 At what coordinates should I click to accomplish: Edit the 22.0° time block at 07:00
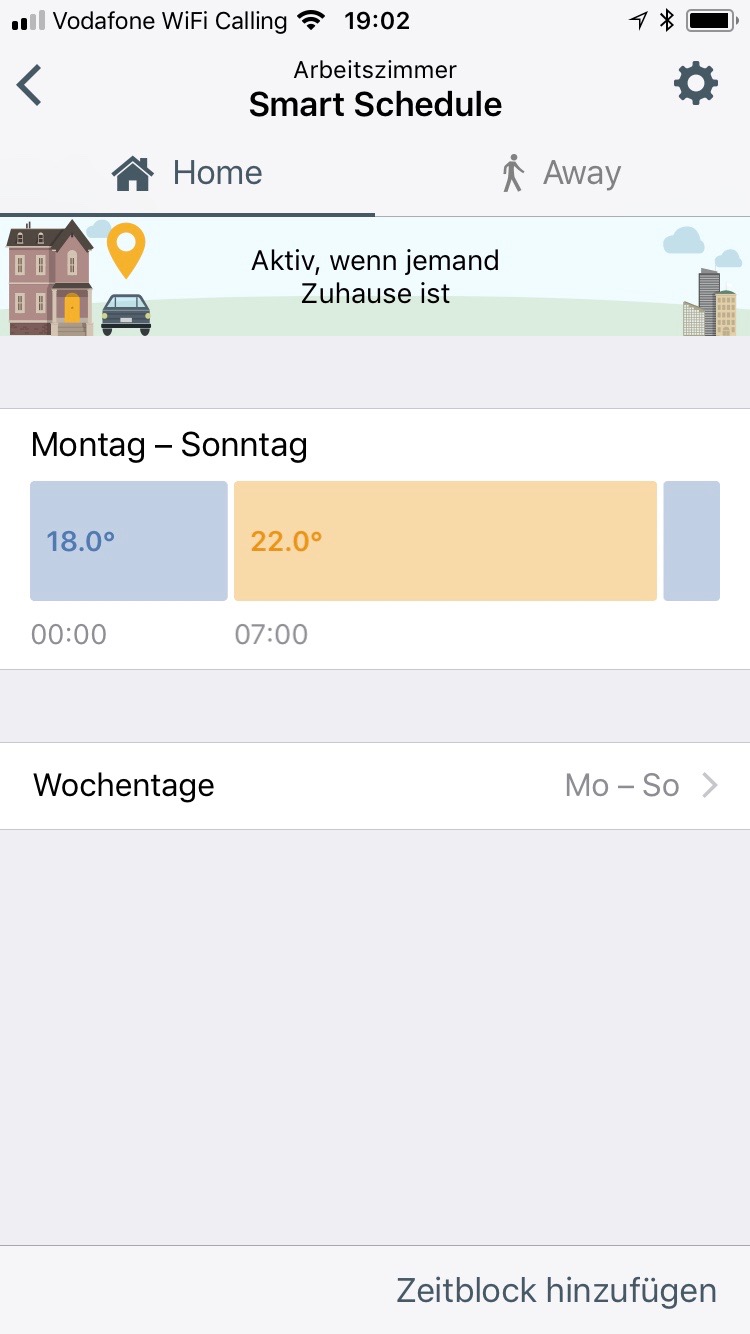tap(445, 541)
